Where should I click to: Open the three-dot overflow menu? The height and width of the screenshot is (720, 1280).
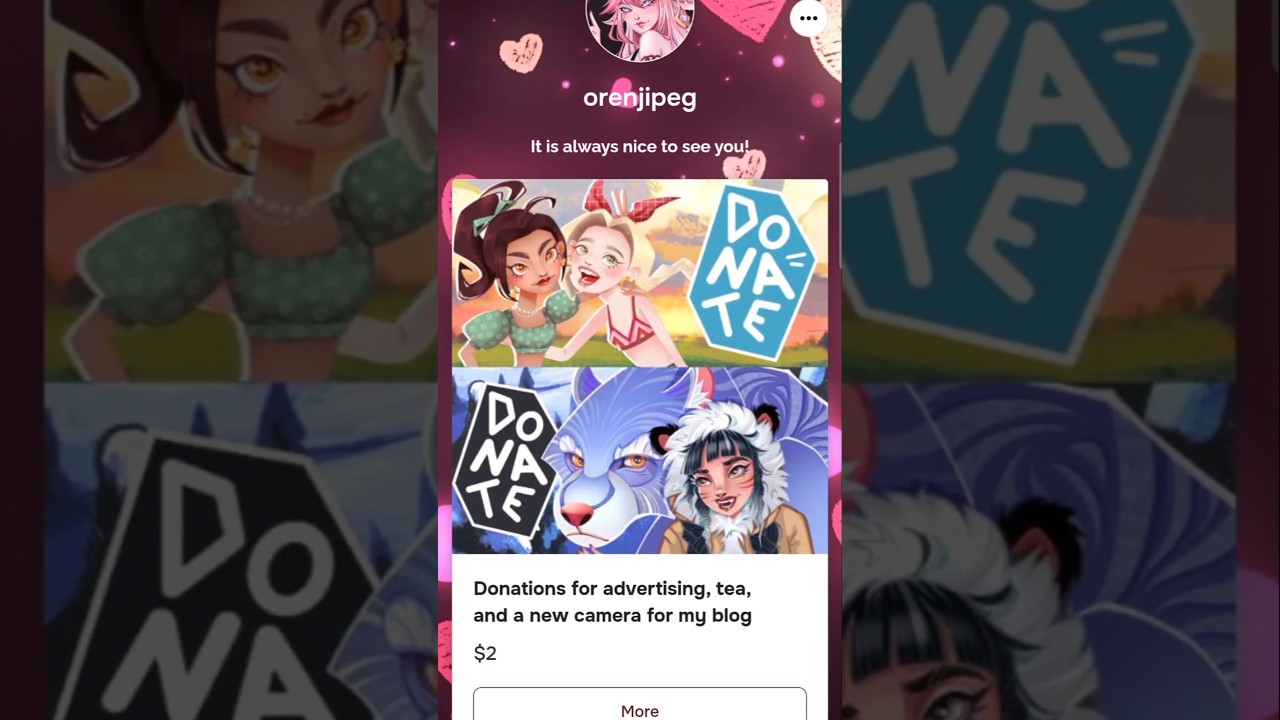point(808,18)
